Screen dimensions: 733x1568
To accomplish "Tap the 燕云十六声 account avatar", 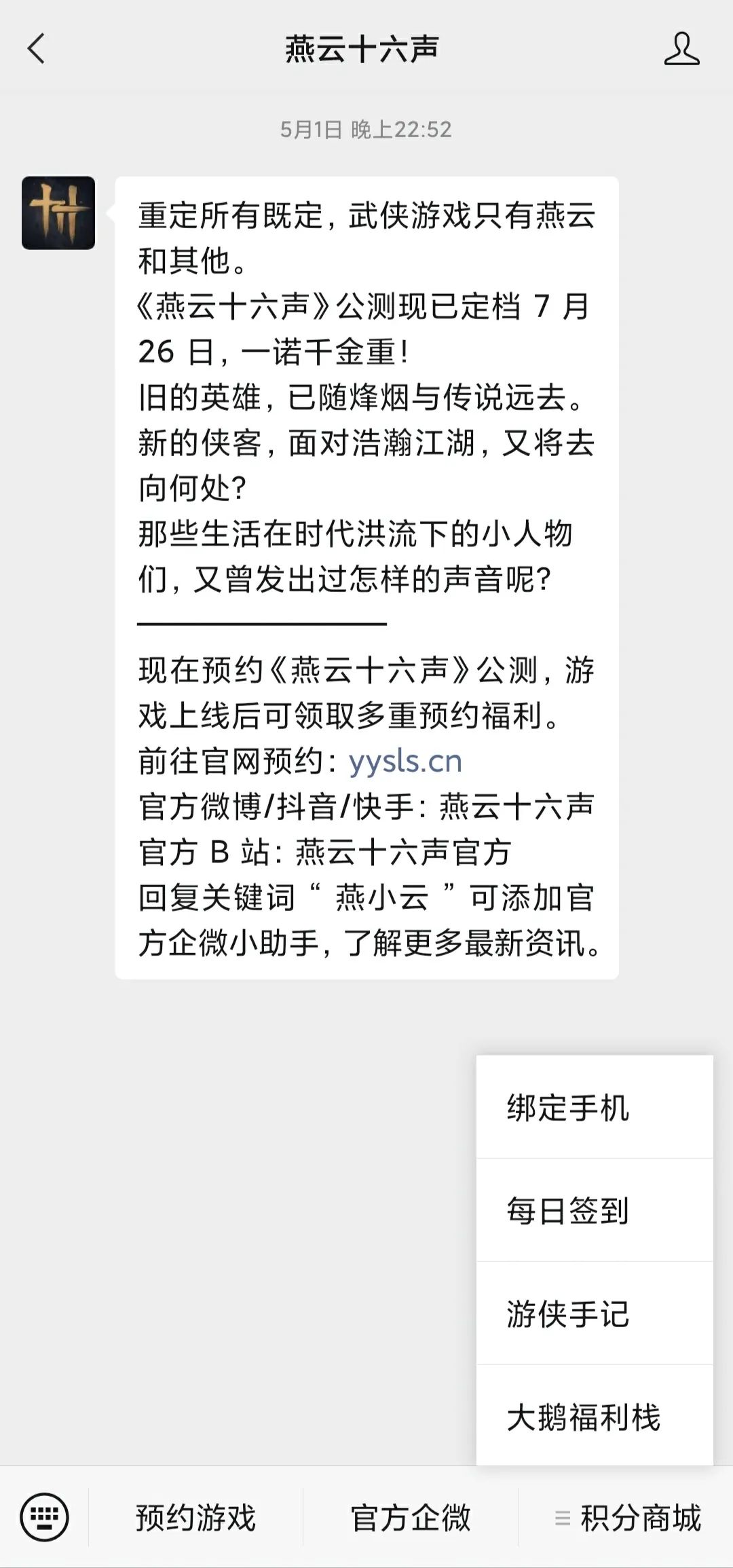I will (58, 213).
